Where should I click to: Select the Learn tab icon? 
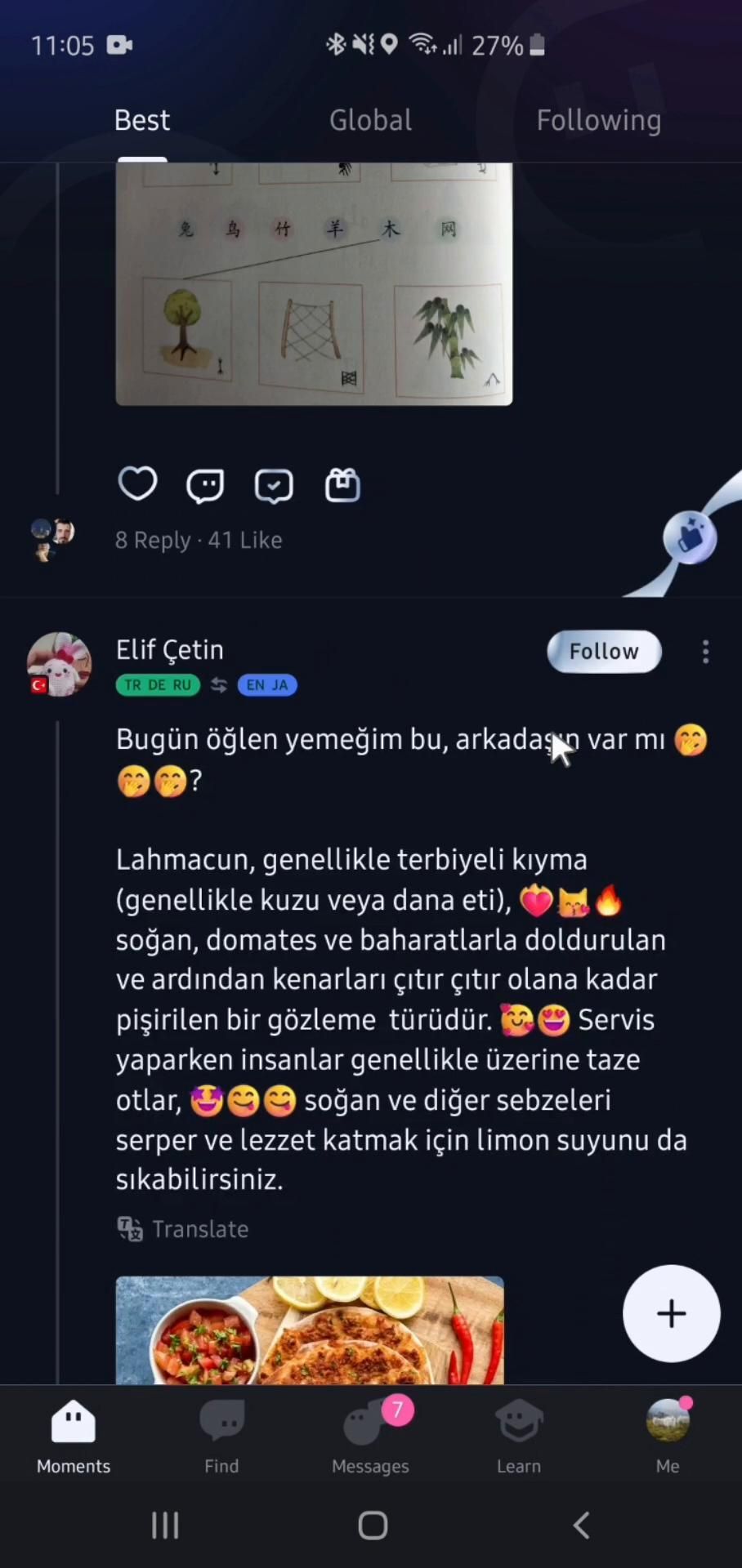[519, 1433]
